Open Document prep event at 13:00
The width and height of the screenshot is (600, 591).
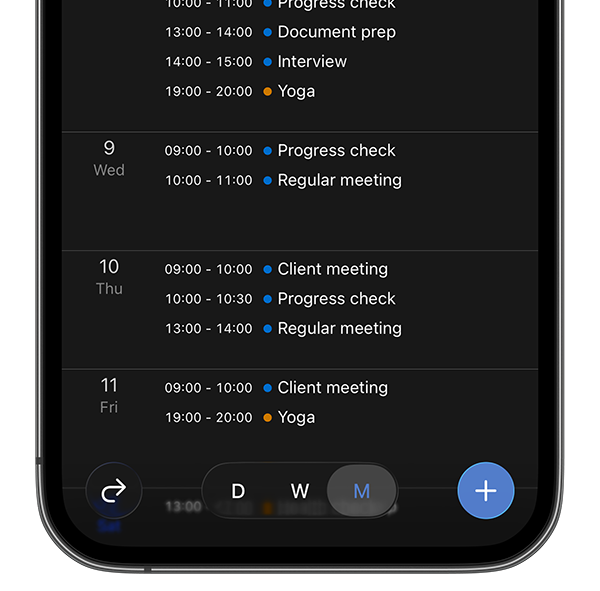[x=336, y=32]
